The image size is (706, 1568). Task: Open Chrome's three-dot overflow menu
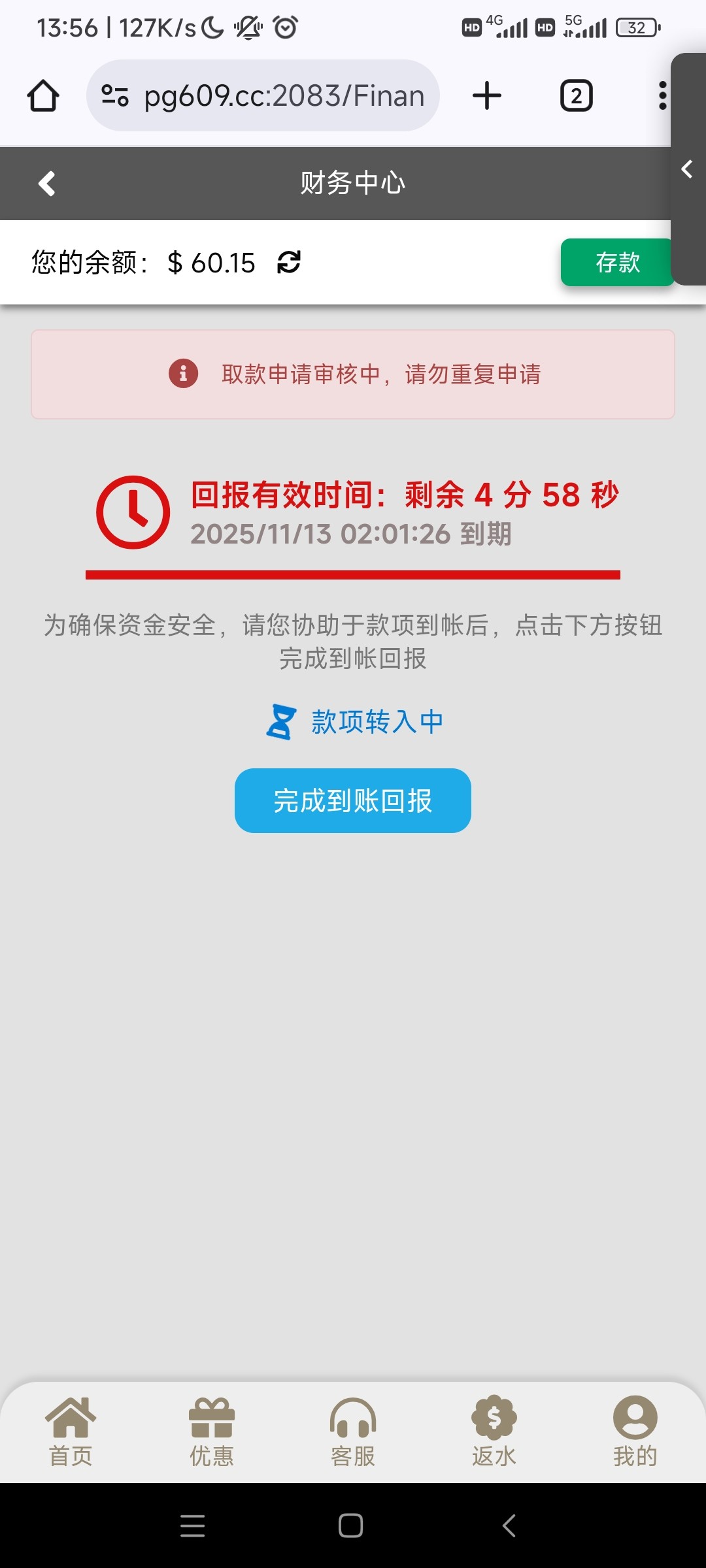[663, 95]
